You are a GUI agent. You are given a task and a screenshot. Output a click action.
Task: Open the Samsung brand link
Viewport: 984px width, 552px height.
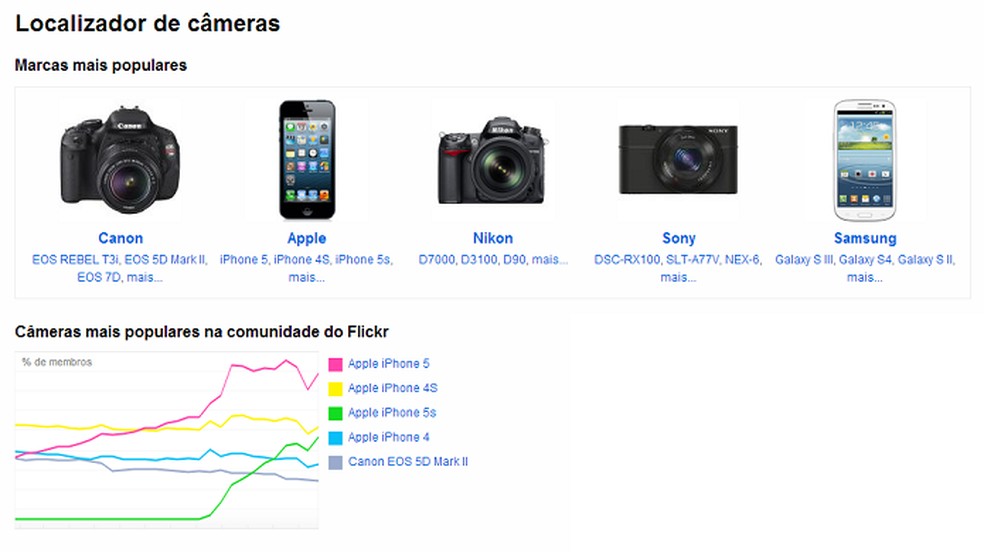click(865, 238)
